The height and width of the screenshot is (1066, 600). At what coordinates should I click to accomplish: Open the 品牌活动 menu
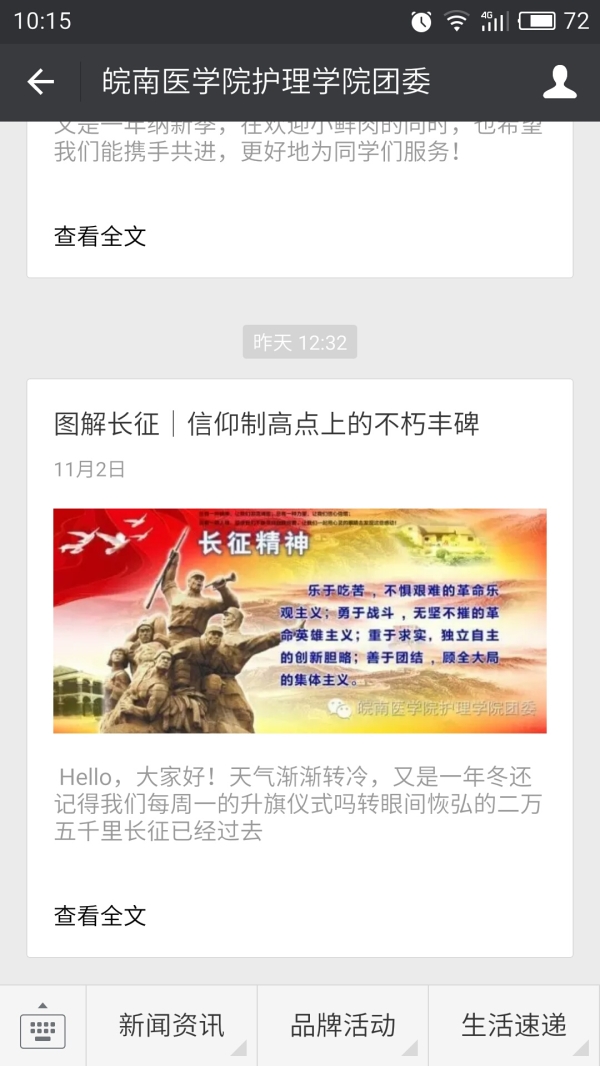pos(343,1025)
